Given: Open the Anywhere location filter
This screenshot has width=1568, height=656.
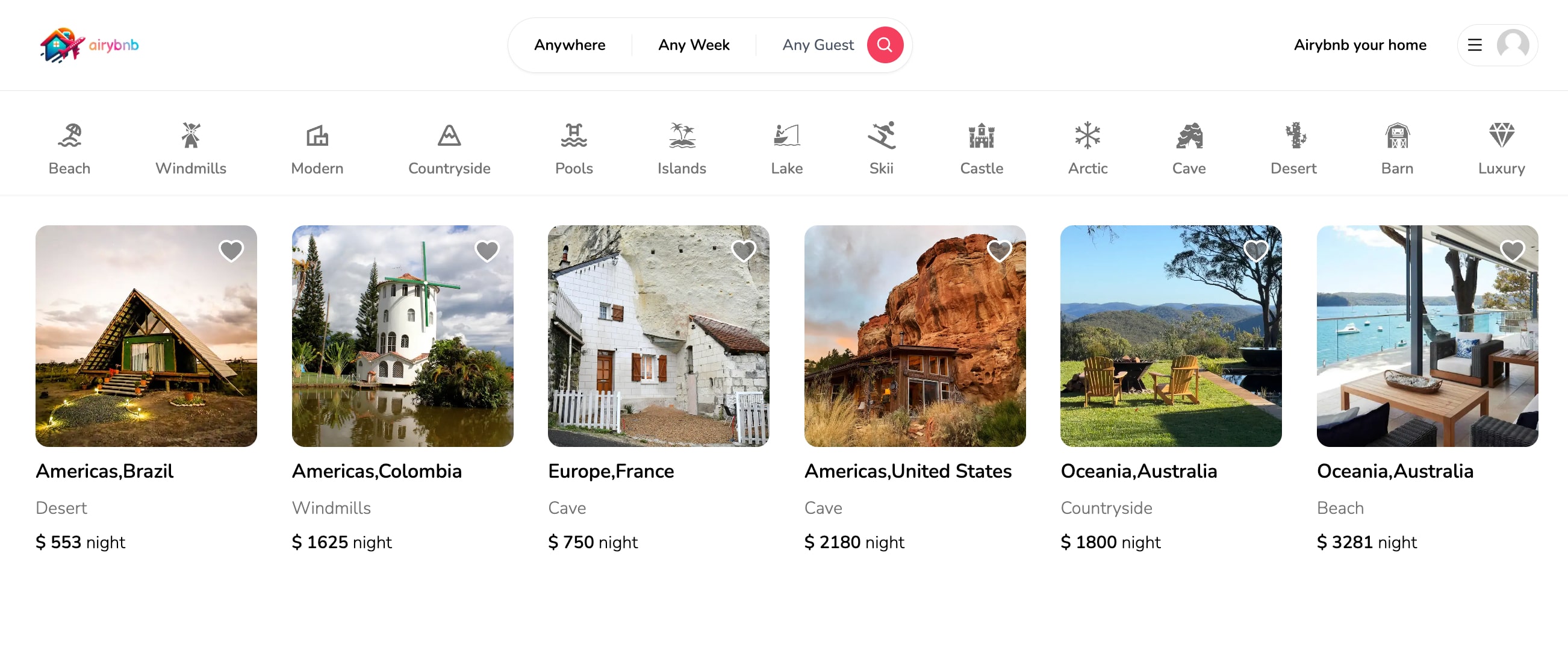Looking at the screenshot, I should 569,45.
